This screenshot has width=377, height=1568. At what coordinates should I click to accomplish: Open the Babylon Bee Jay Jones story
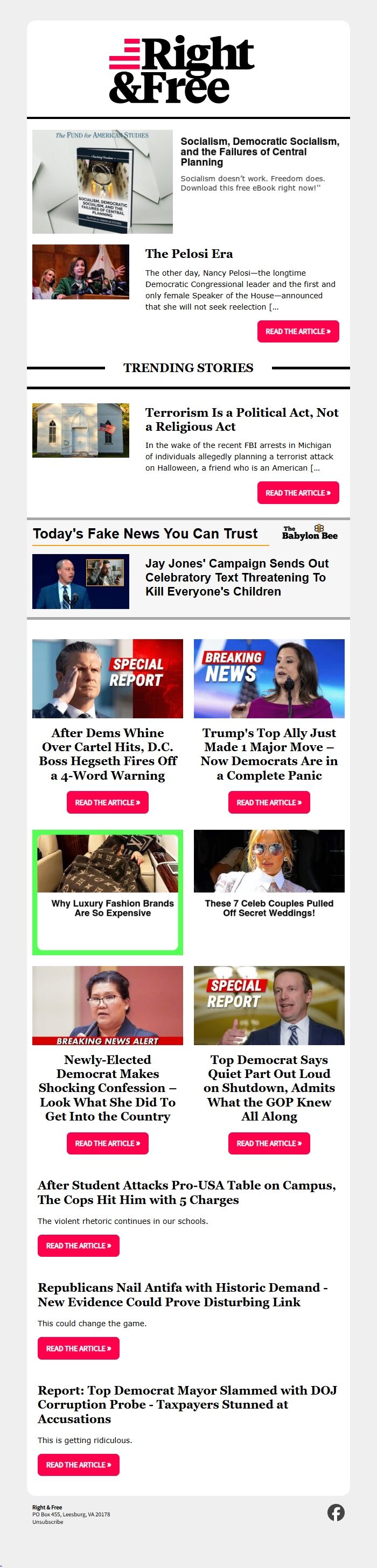tap(237, 577)
